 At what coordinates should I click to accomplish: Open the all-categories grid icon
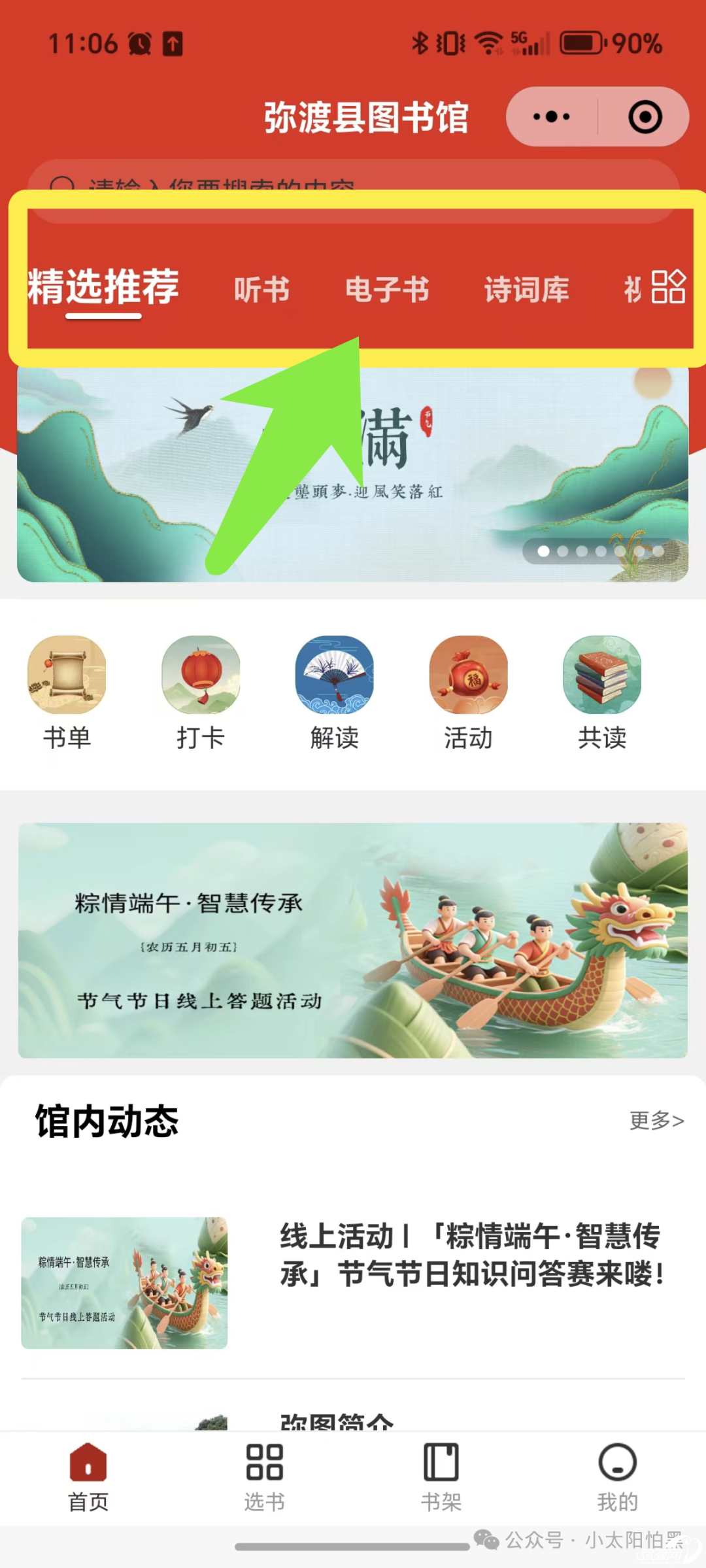669,287
